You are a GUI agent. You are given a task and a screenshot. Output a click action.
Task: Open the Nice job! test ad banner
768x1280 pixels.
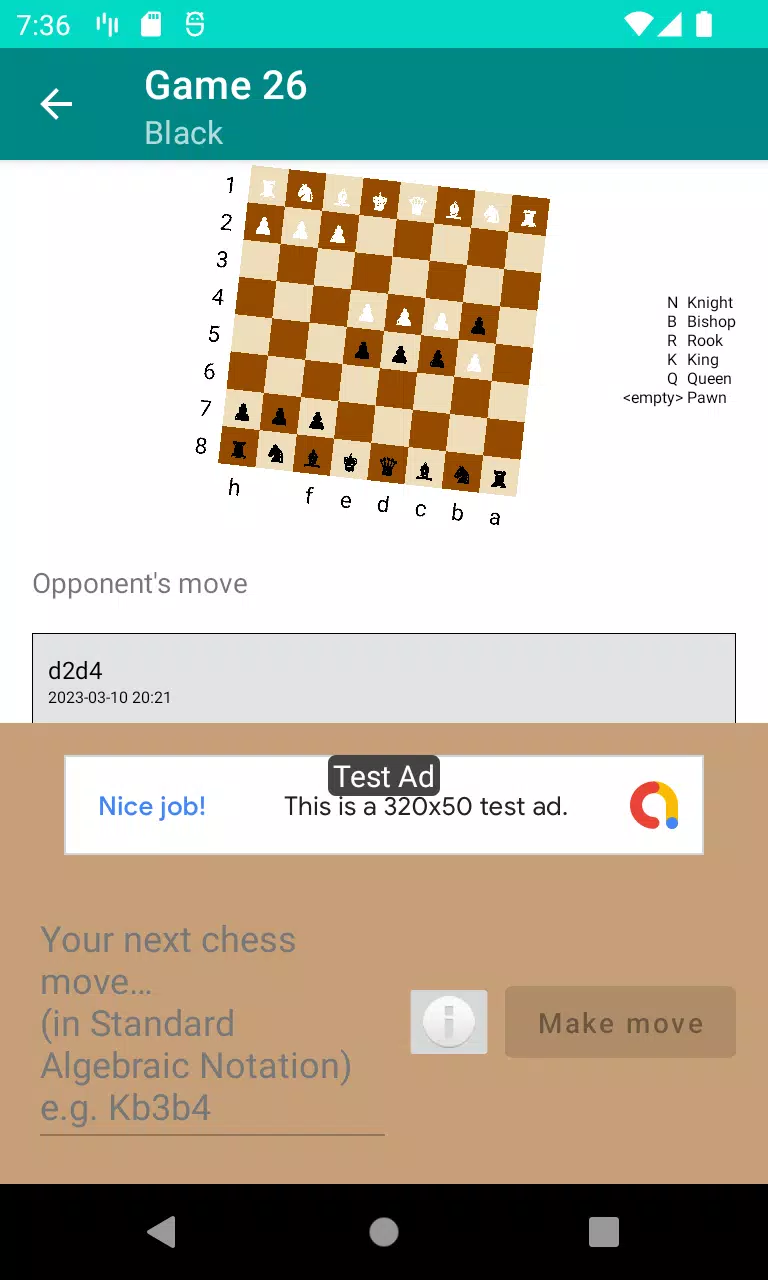point(383,805)
